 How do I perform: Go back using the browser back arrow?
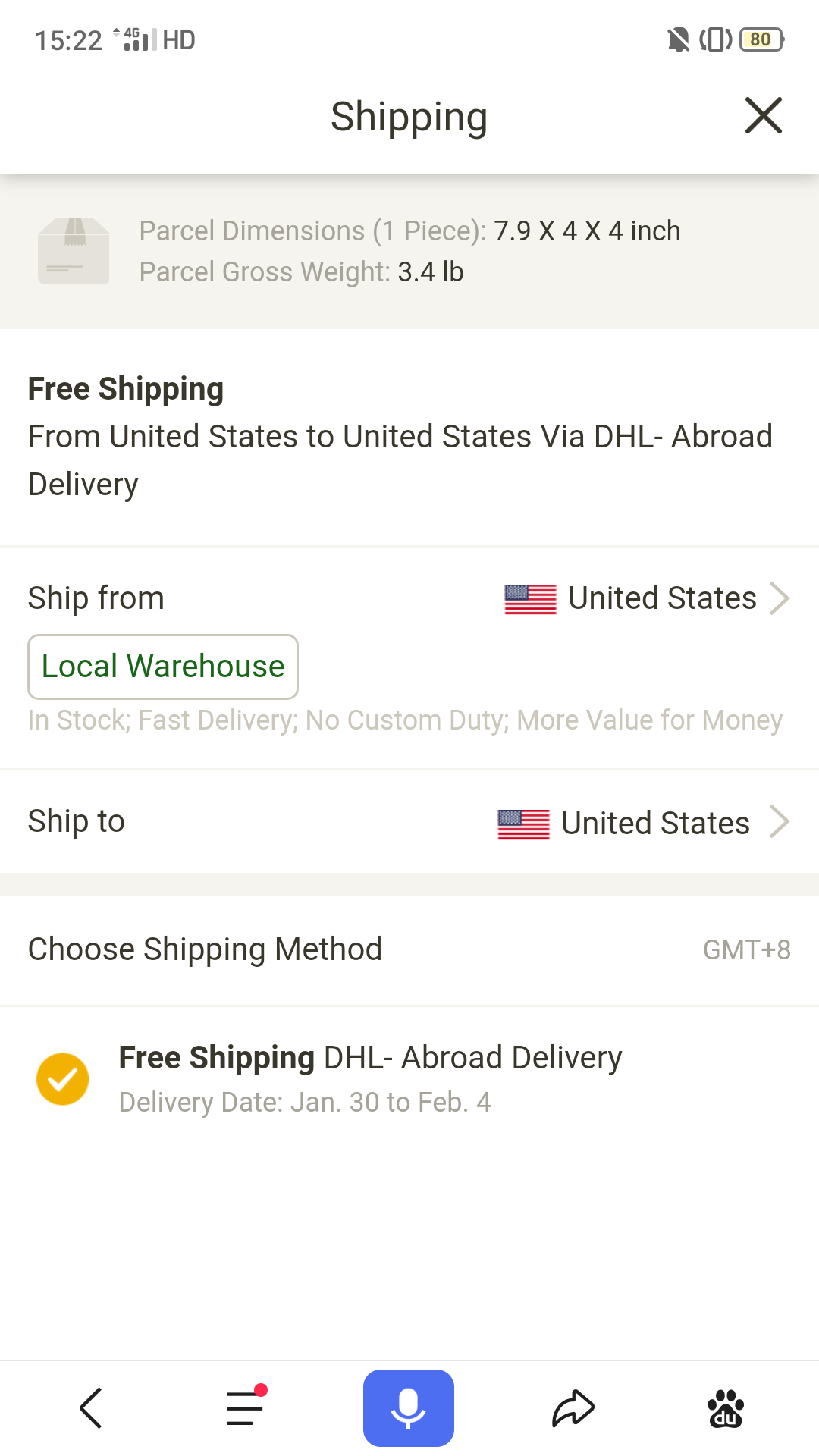pyautogui.click(x=91, y=1408)
